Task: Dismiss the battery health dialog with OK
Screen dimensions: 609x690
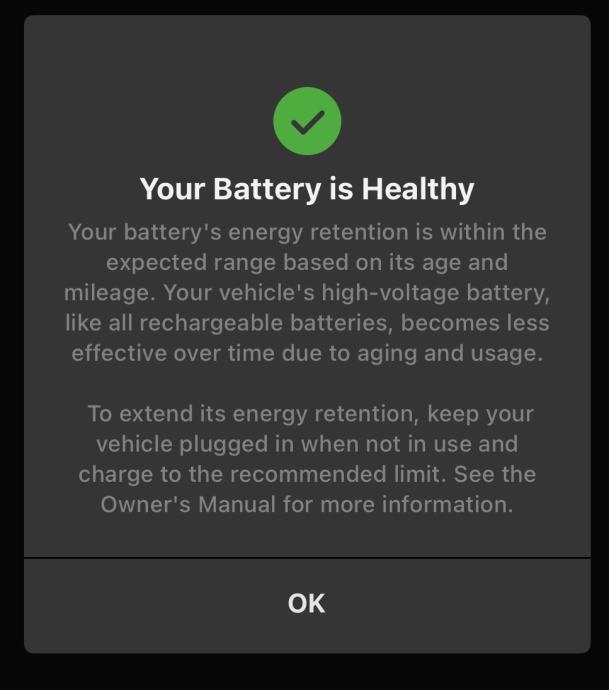Action: click(306, 603)
